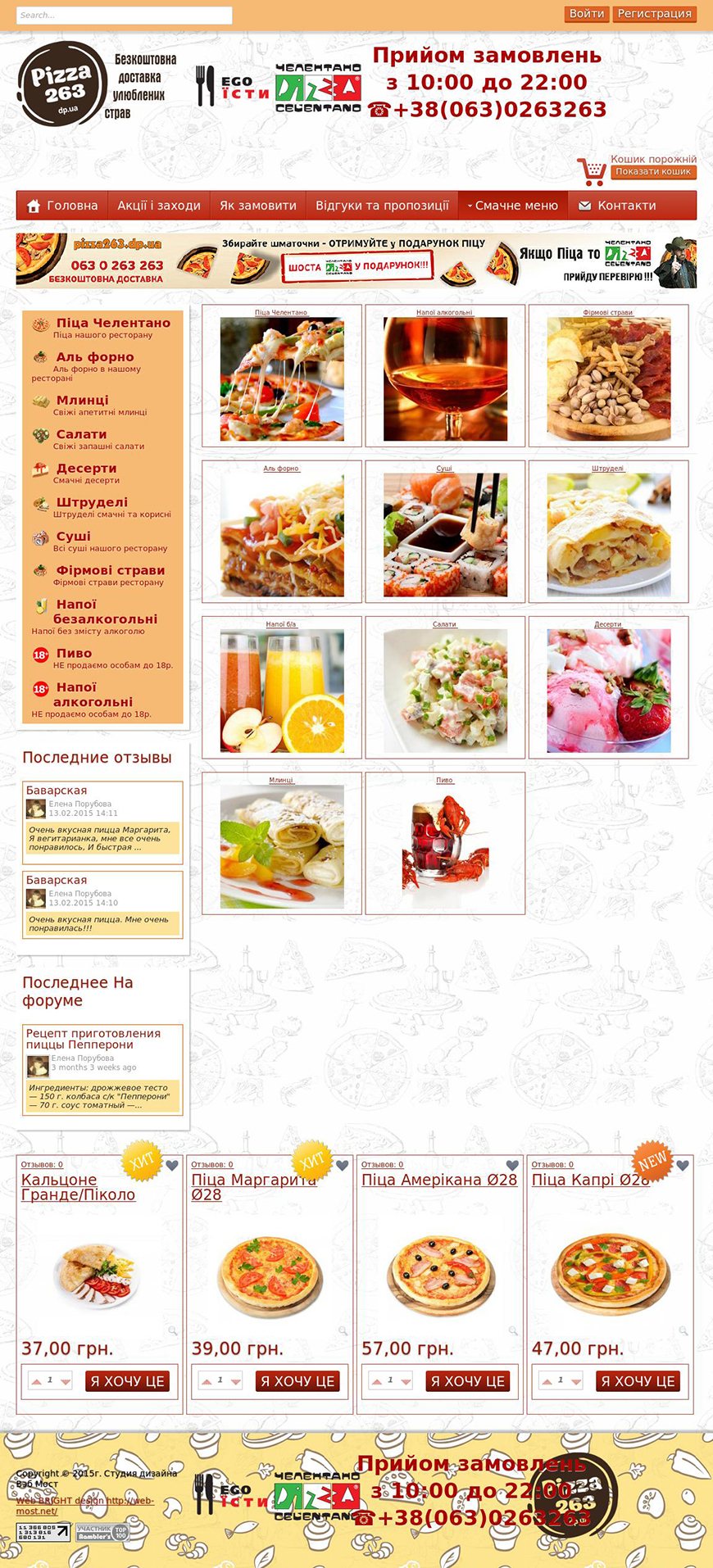Show the cart with Показати кошик
Screen dimensions: 713x1568
tap(653, 172)
